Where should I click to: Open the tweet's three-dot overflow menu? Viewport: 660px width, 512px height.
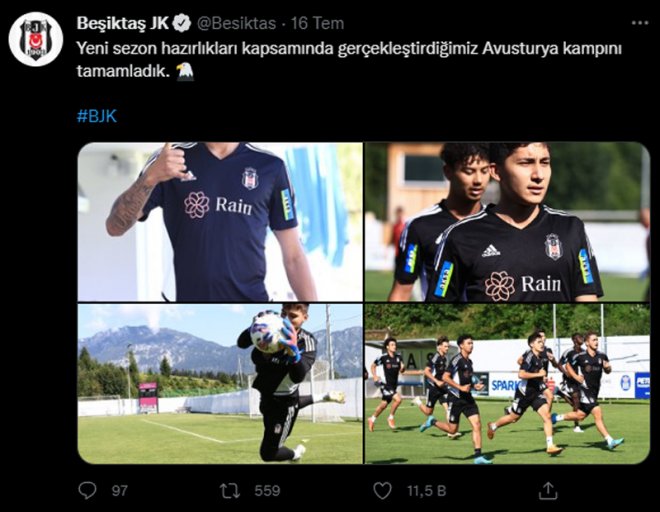coord(639,21)
